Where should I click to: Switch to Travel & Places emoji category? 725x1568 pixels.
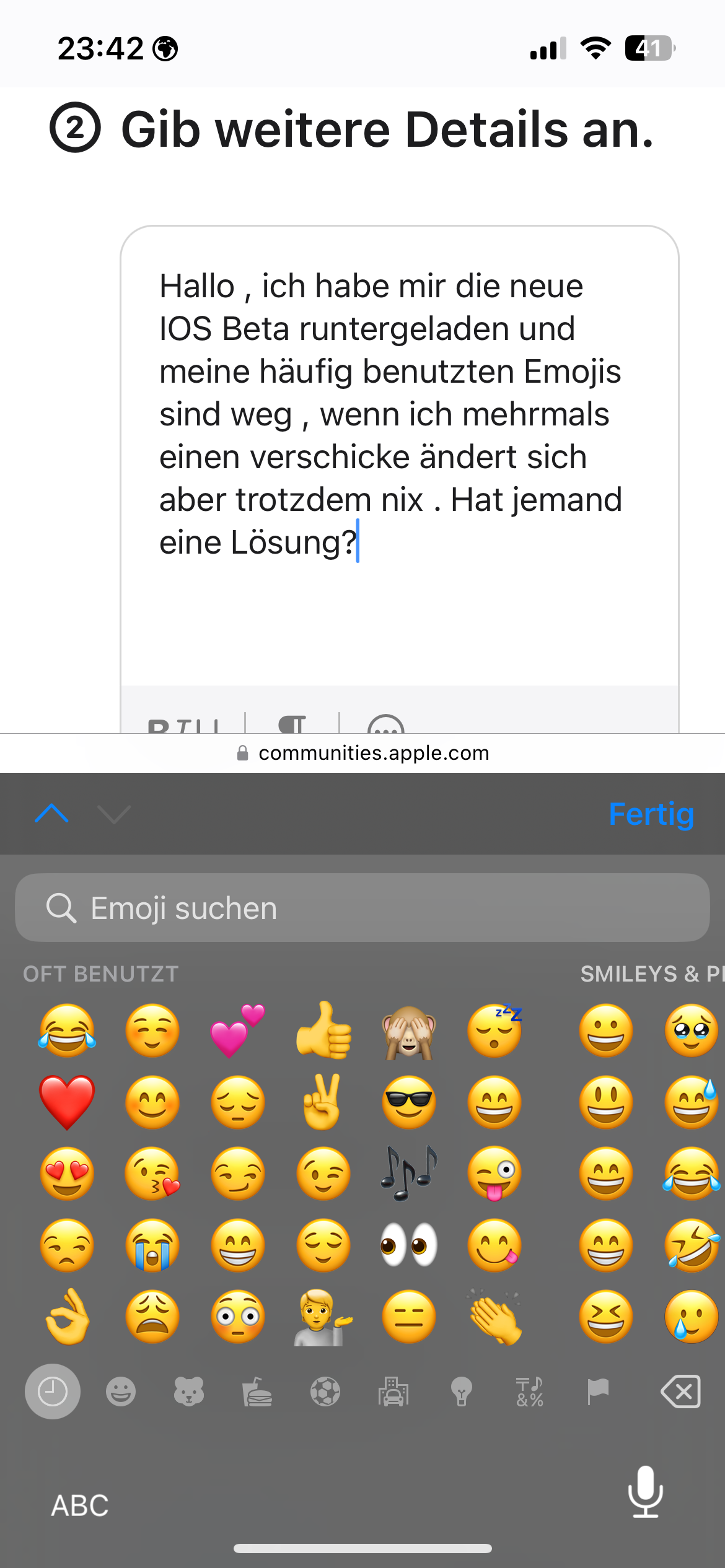pos(393,1392)
